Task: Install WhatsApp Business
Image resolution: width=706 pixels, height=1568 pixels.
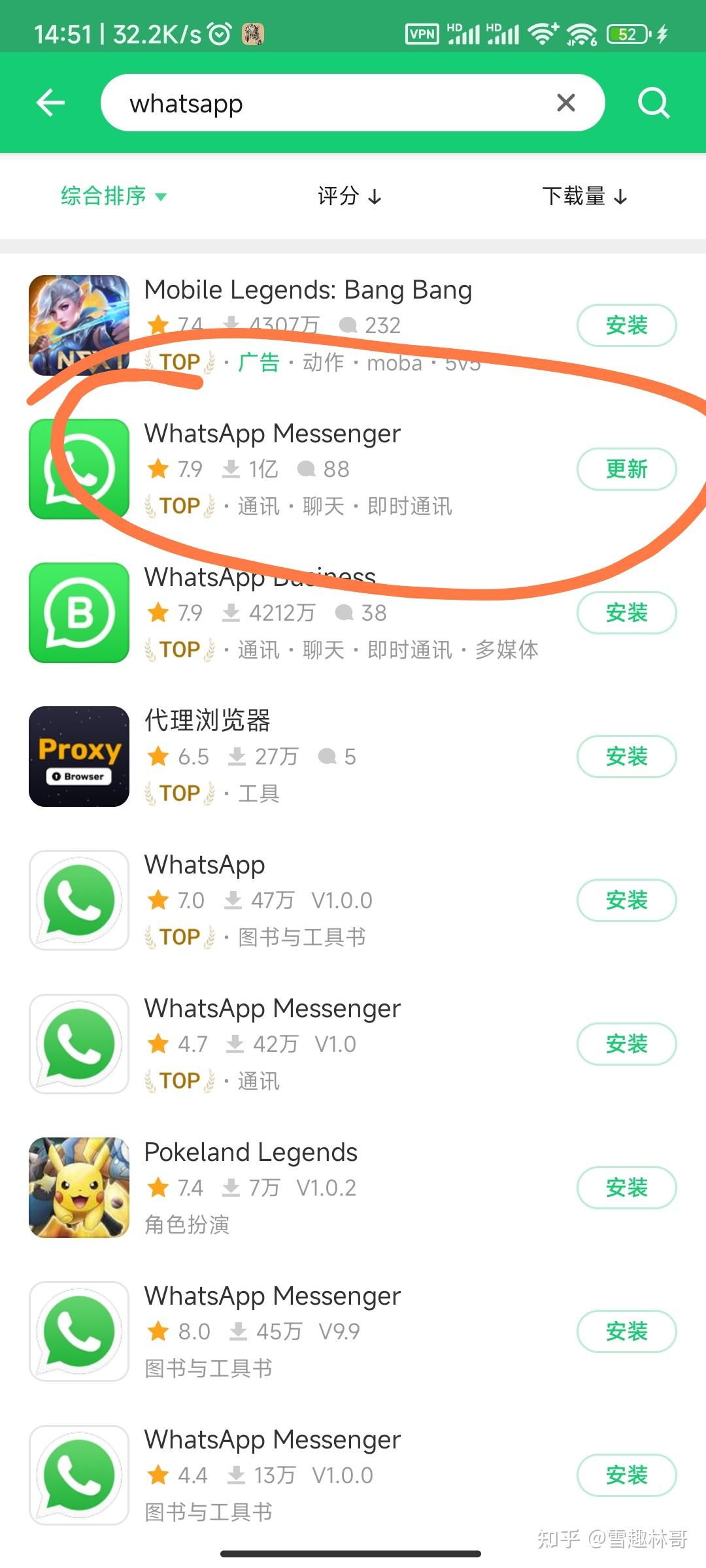Action: [626, 613]
